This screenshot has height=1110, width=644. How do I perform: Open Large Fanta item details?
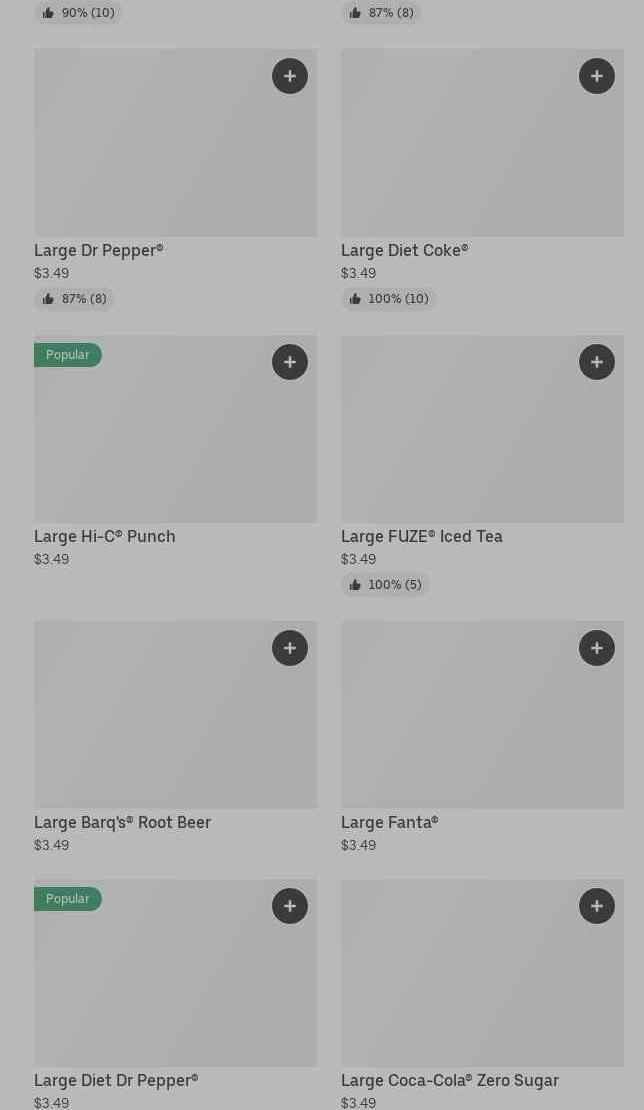coord(483,738)
